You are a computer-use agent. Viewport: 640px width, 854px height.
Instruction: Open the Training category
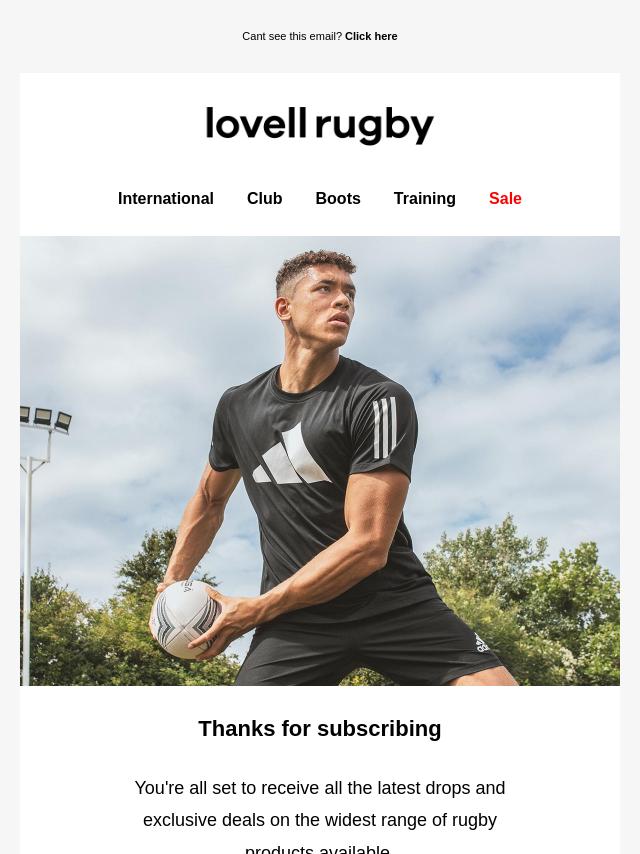[x=424, y=198]
